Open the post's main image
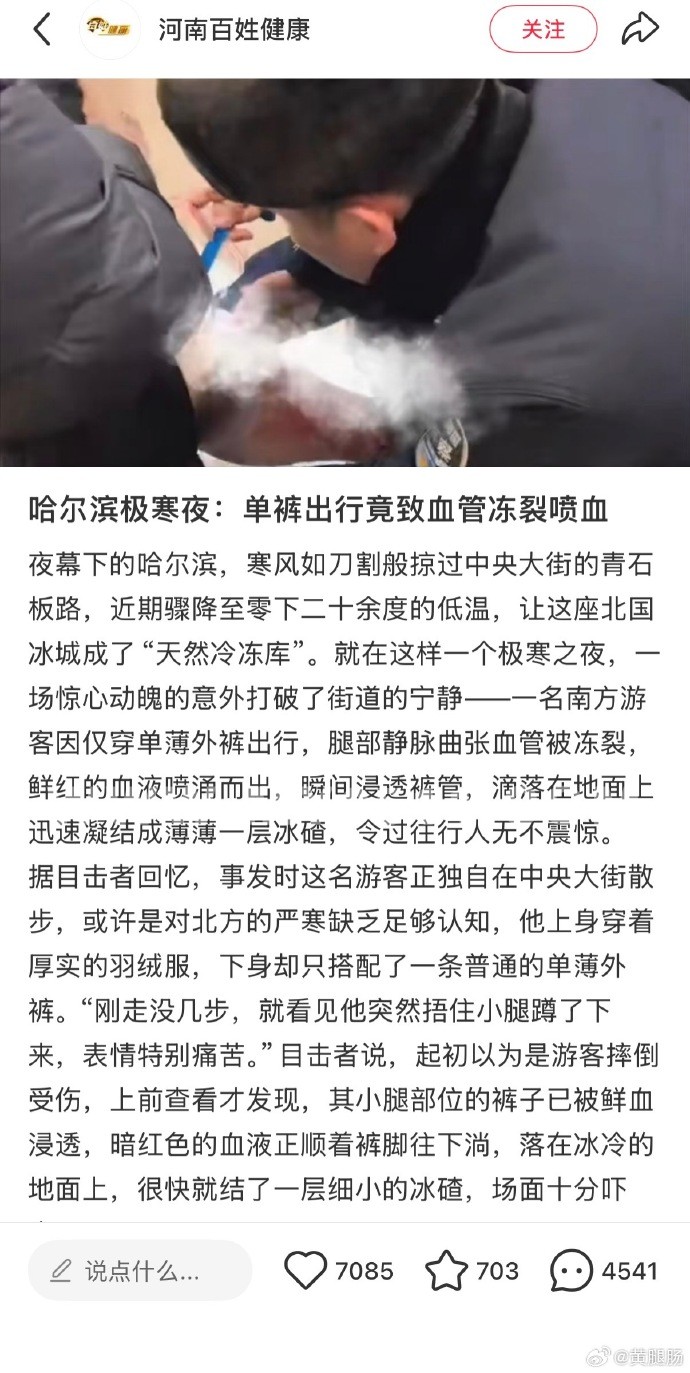690x1373 pixels. pyautogui.click(x=345, y=272)
